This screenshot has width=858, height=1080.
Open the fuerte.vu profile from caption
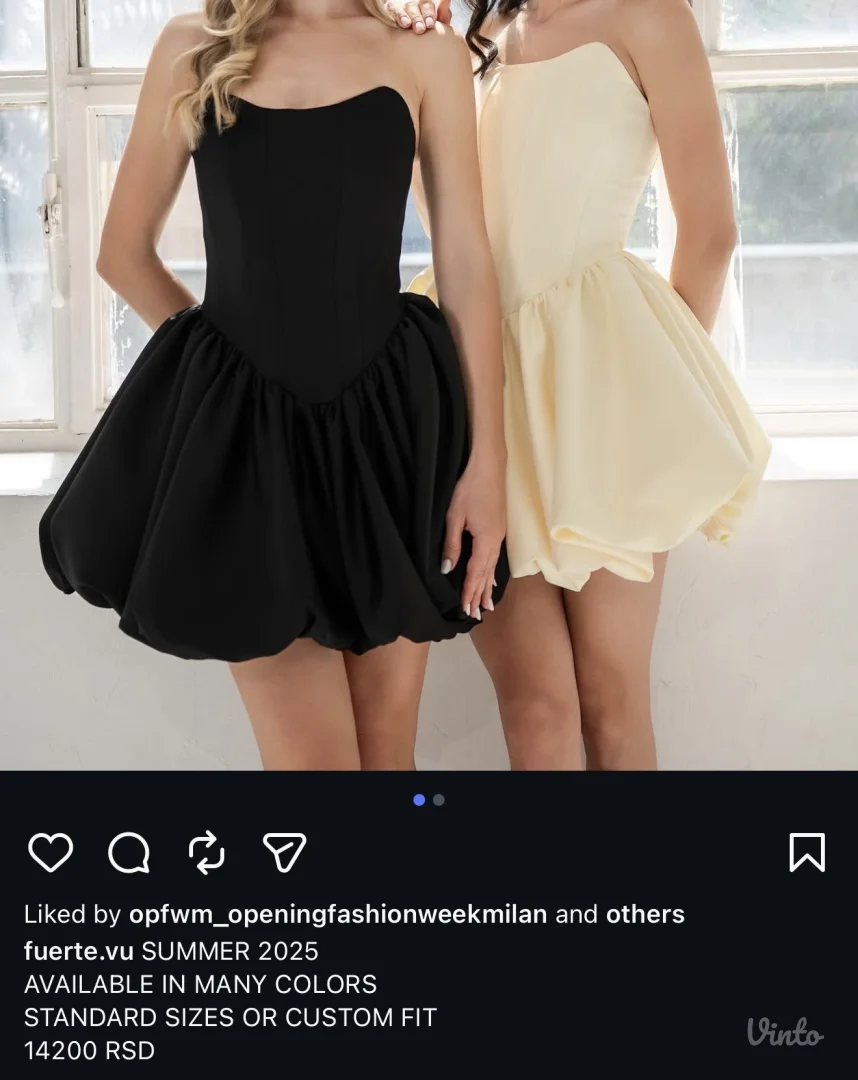pos(79,950)
